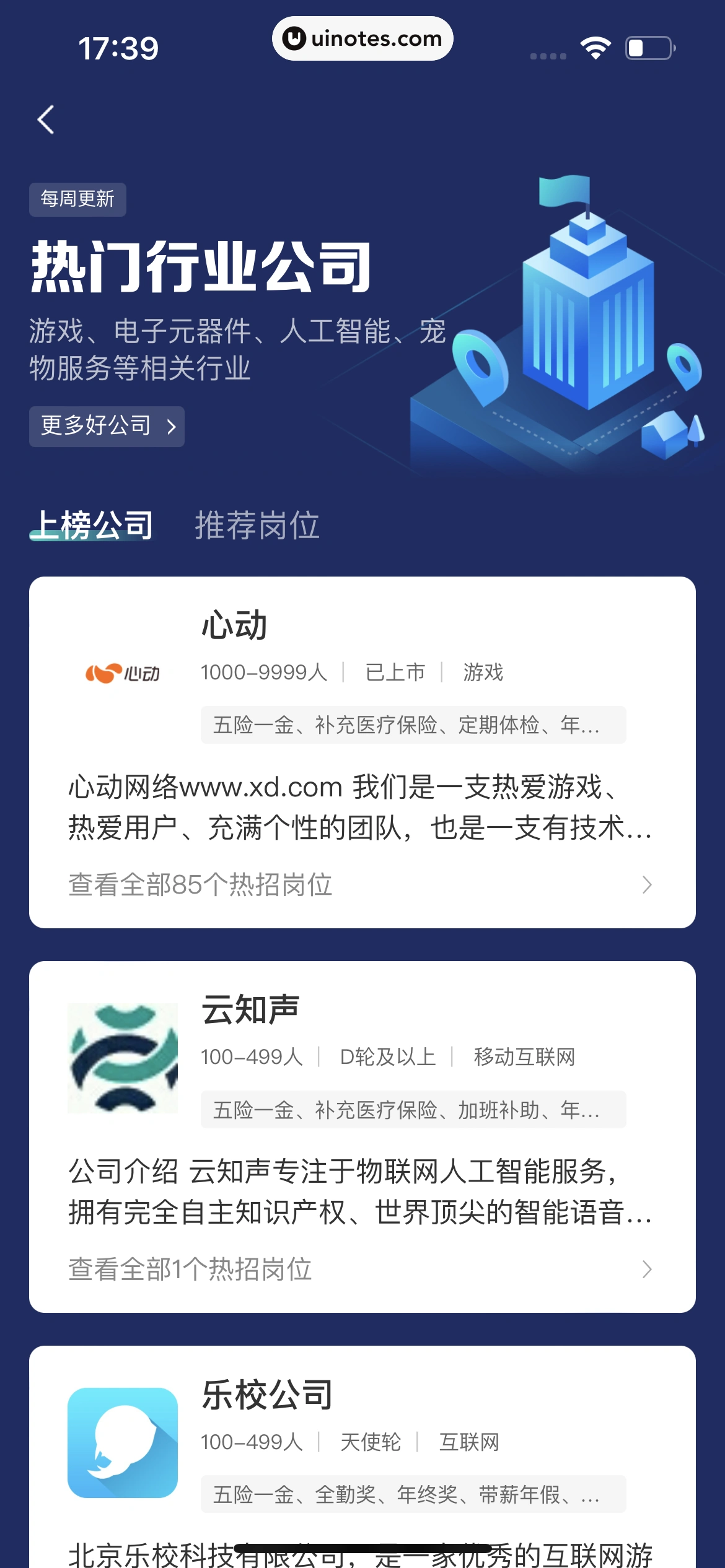725x1568 pixels.
Task: Tap the Wi-Fi indicator in status bar
Action: coord(595,46)
